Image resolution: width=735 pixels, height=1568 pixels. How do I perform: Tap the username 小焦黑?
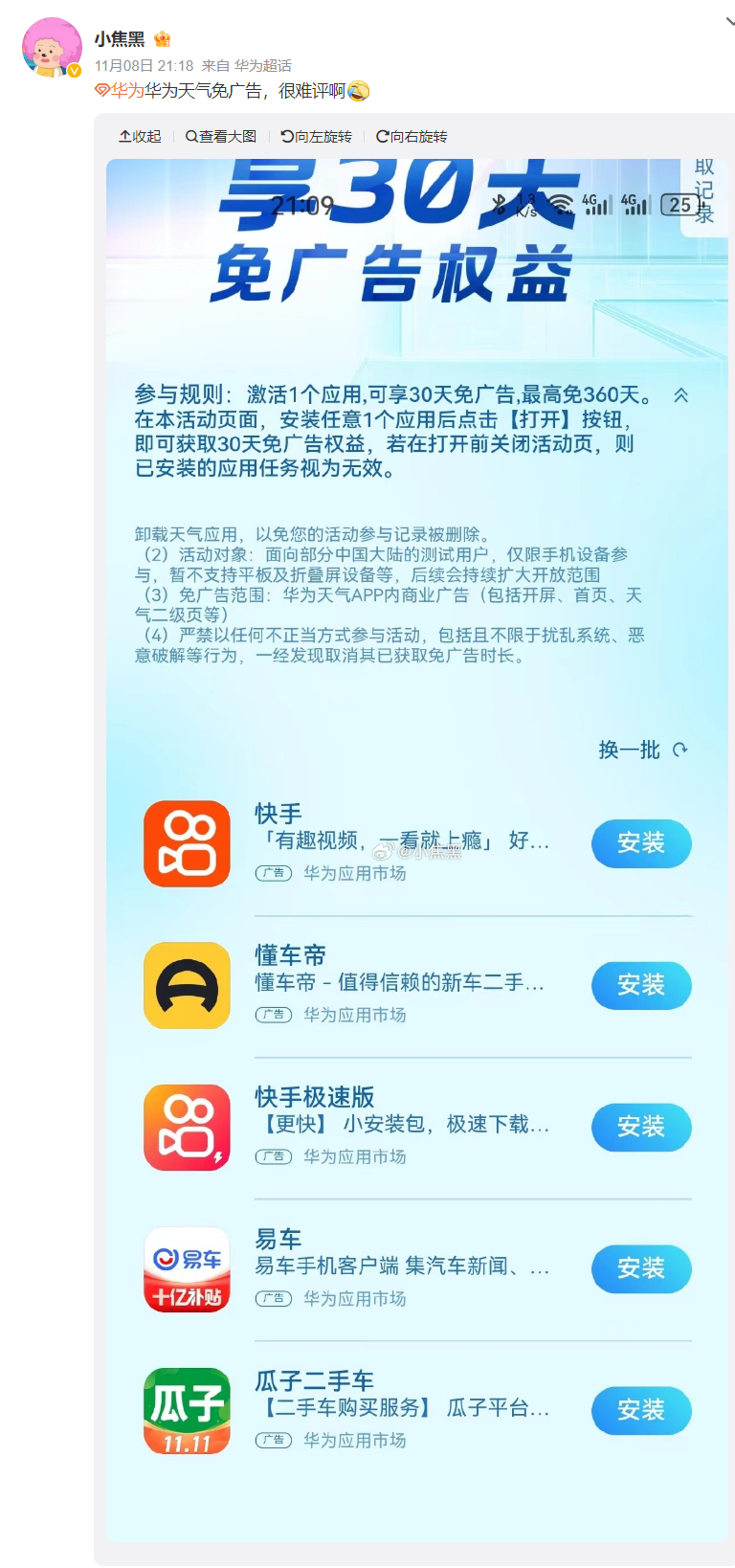[120, 39]
